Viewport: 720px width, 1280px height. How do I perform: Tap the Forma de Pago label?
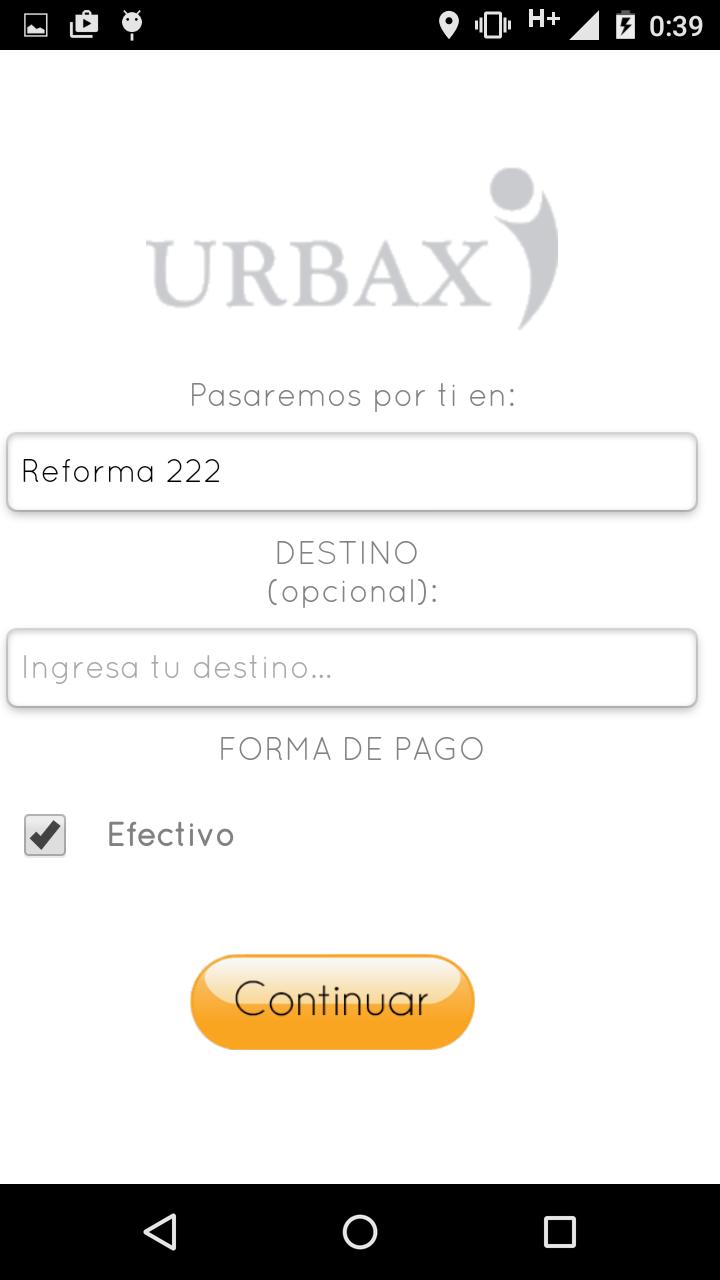pos(352,748)
